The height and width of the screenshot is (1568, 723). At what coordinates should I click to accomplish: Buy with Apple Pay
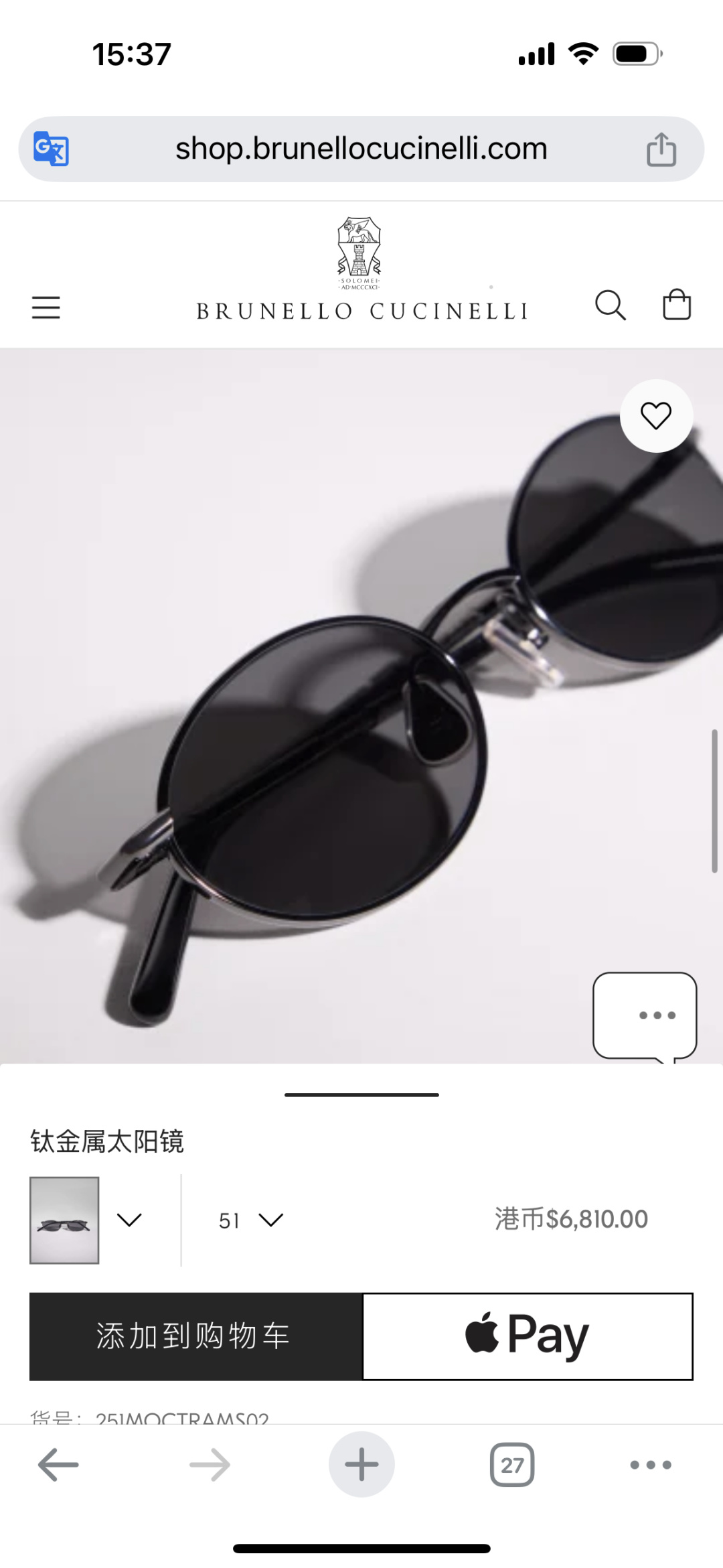pyautogui.click(x=528, y=1336)
